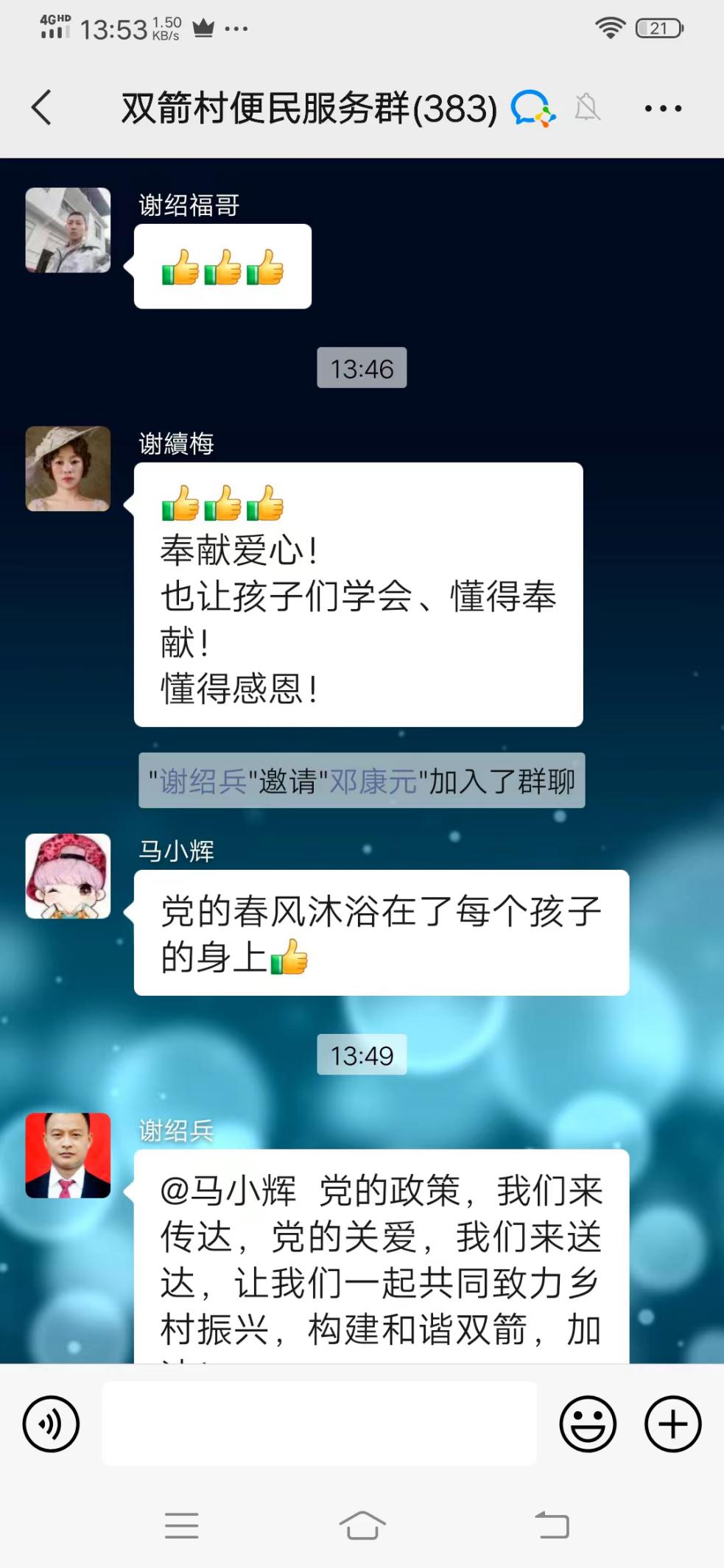Tap the system recent apps menu button
The image size is (724, 1568).
[181, 1525]
